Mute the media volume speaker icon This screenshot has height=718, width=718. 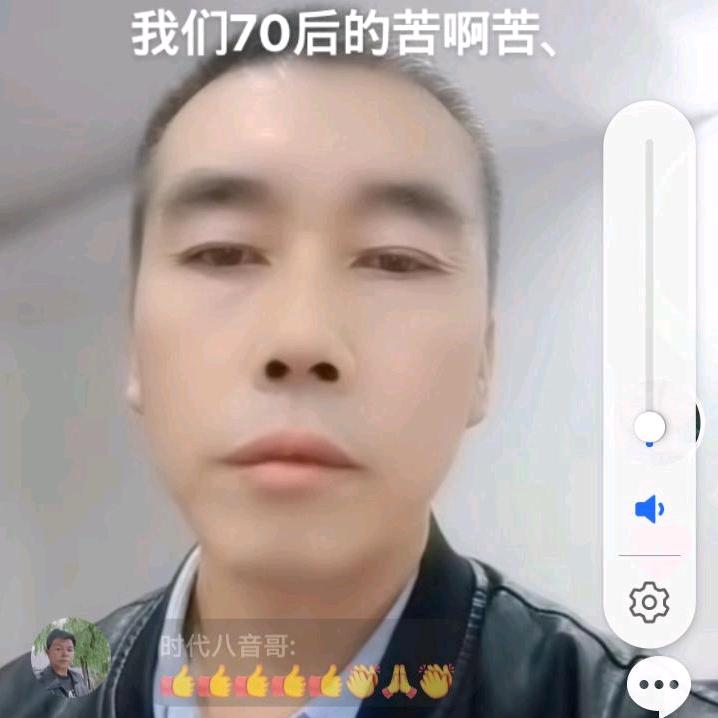pos(649,510)
